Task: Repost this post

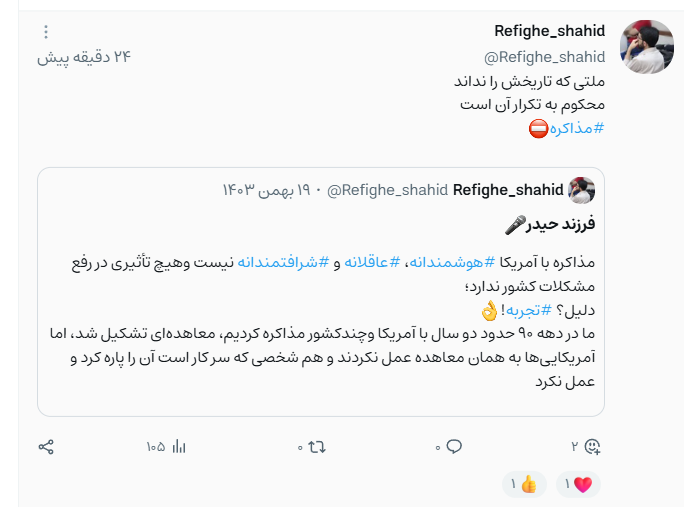Action: pos(312,446)
